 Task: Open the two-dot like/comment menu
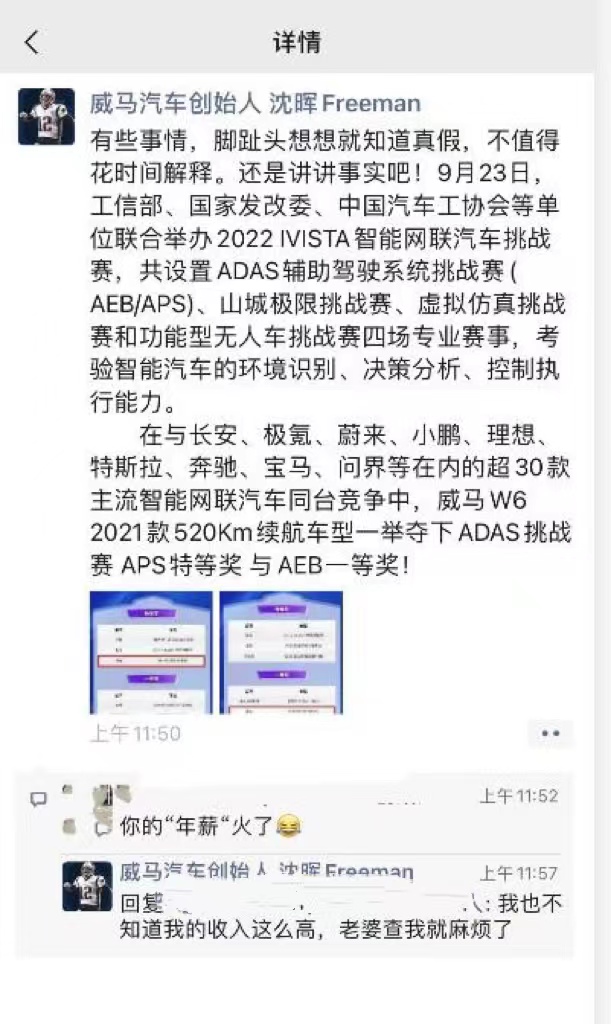(550, 733)
